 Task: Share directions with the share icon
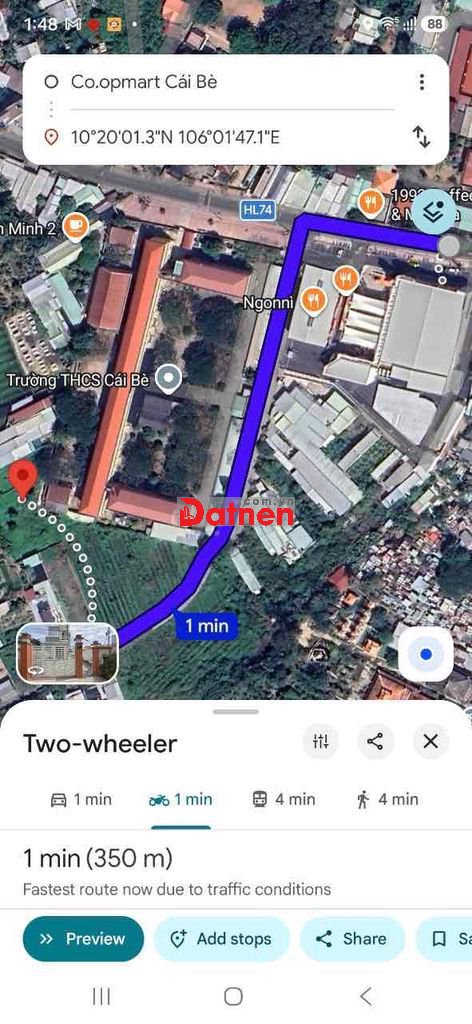[375, 741]
